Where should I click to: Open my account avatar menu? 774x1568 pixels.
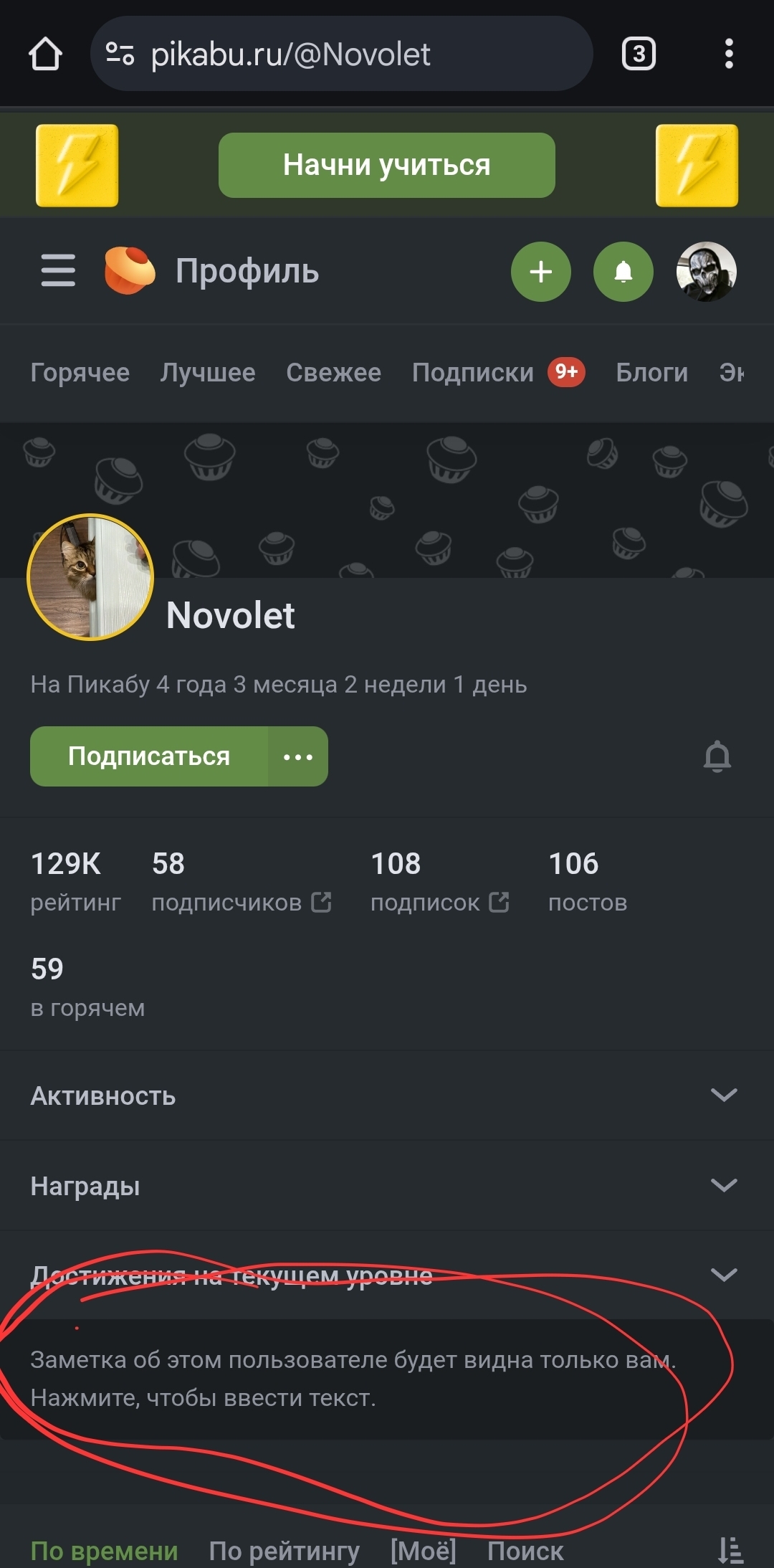706,272
